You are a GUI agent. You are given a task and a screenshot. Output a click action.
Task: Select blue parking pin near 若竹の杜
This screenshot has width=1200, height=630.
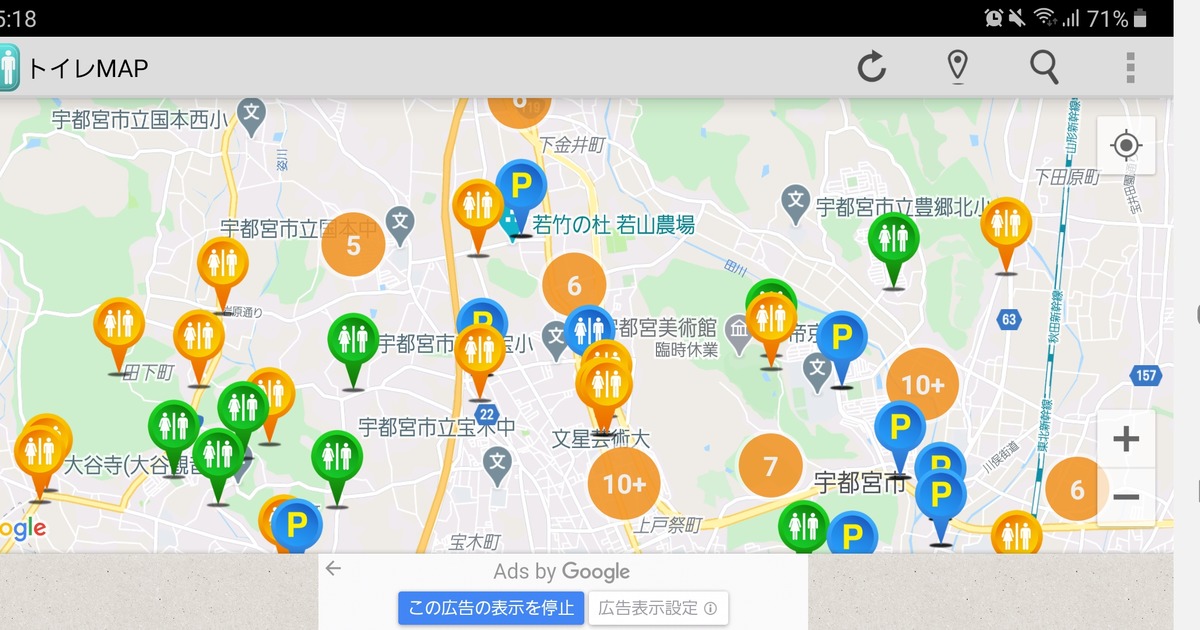pos(521,186)
